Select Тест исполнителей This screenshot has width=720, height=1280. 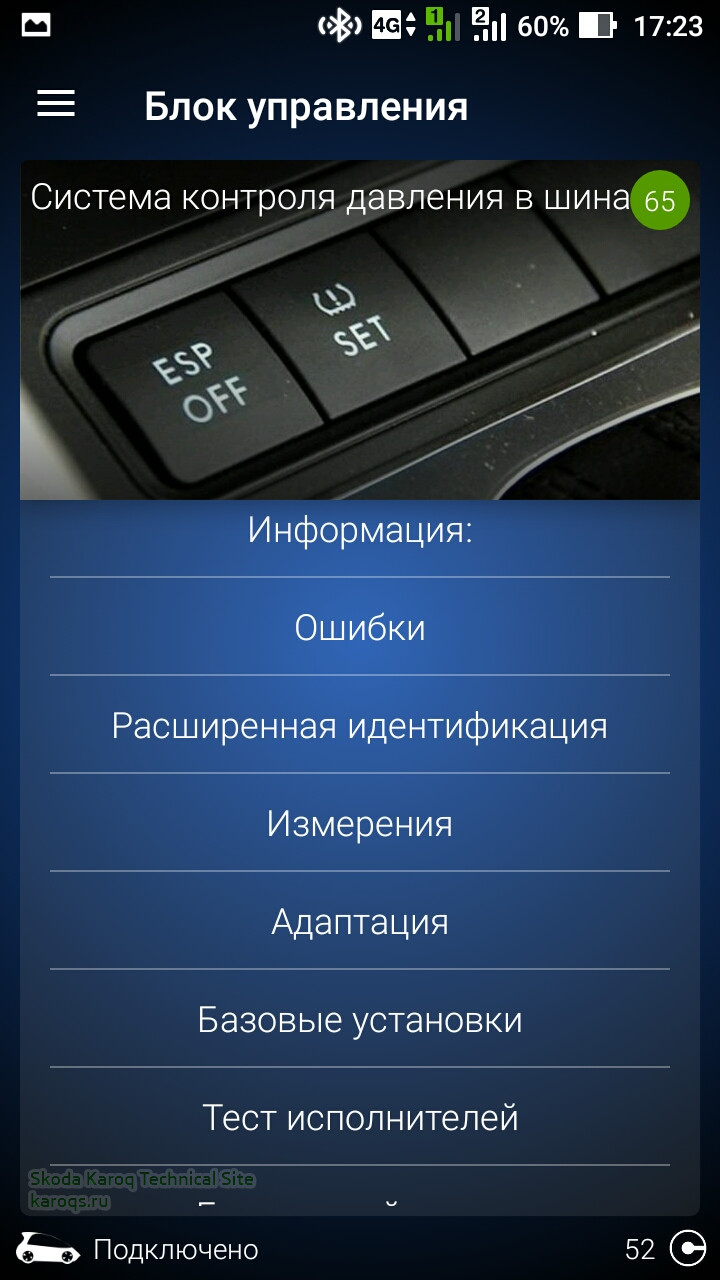[x=360, y=1118]
